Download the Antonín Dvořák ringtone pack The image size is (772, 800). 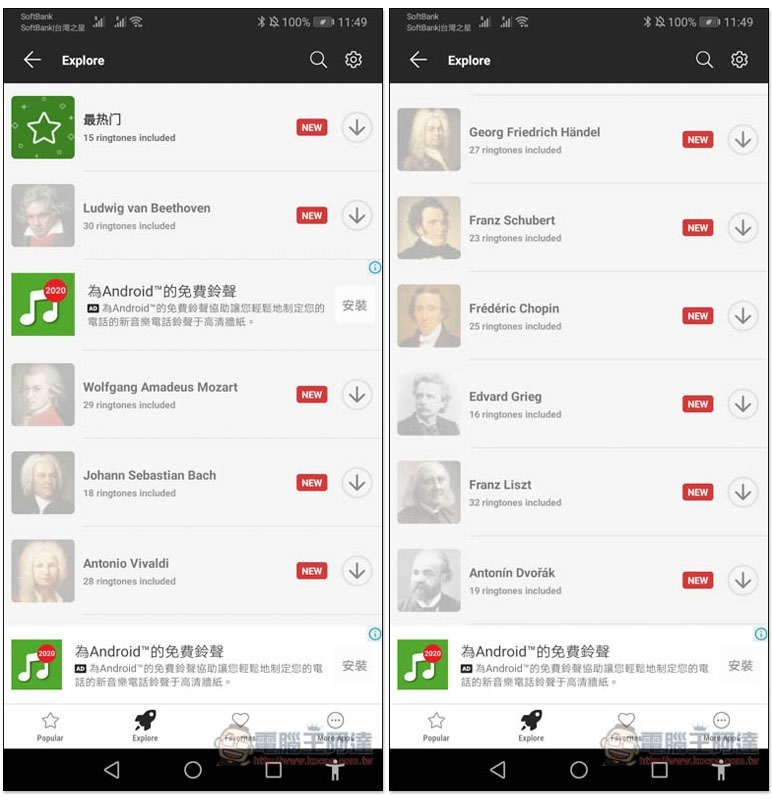pos(742,580)
